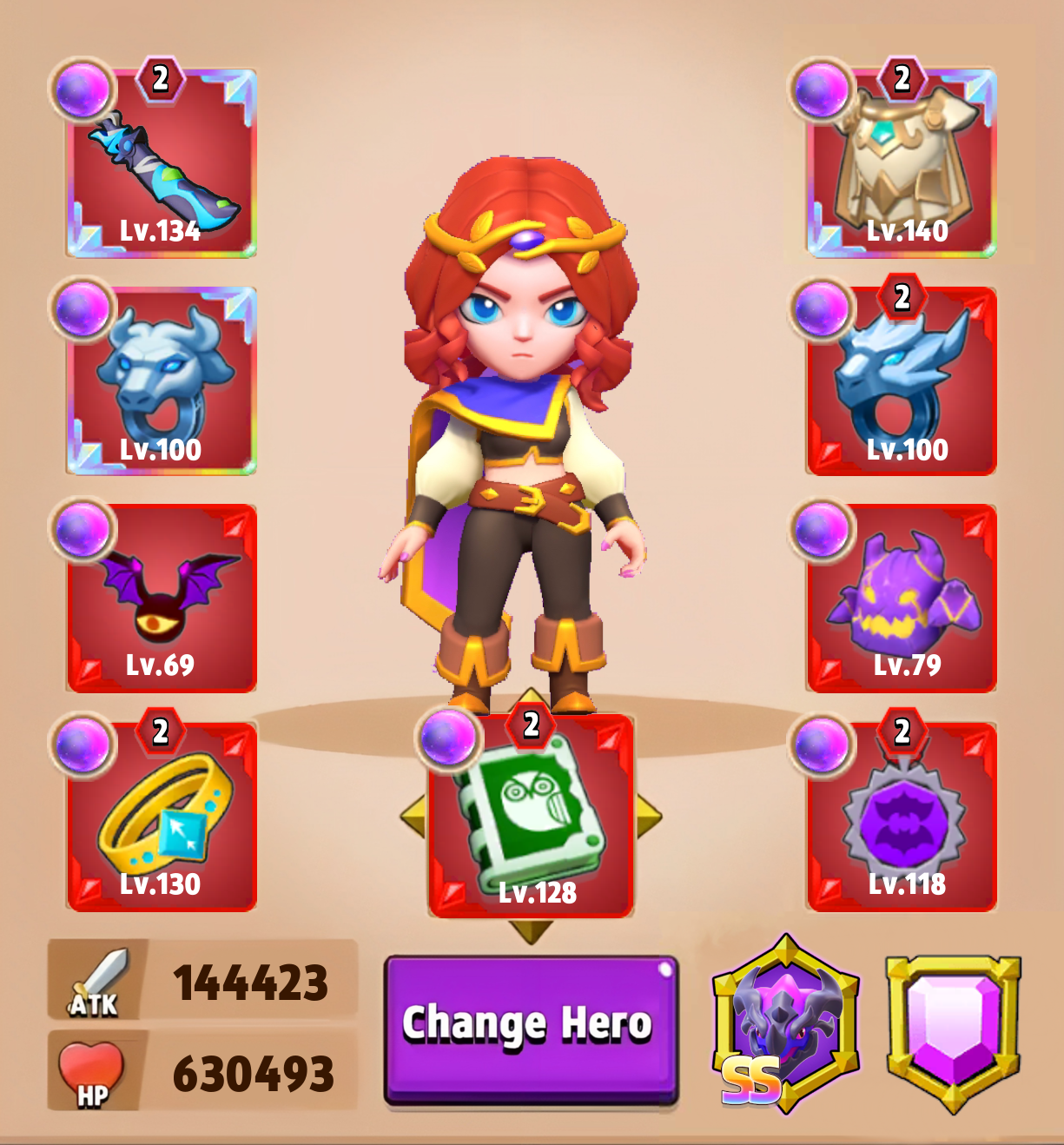Open the bat pet Lv.69 slot
The image size is (1064, 1145).
tap(162, 599)
